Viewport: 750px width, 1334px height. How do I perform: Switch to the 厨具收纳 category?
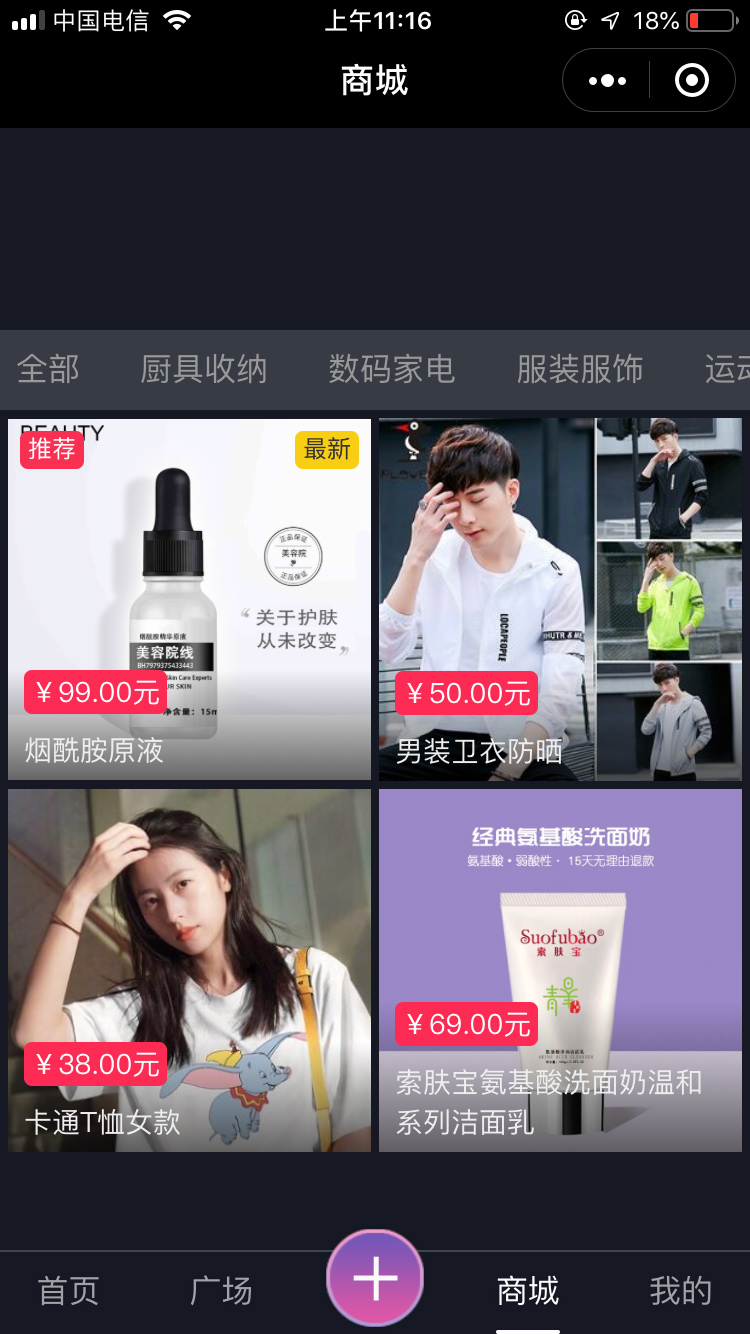pyautogui.click(x=204, y=369)
